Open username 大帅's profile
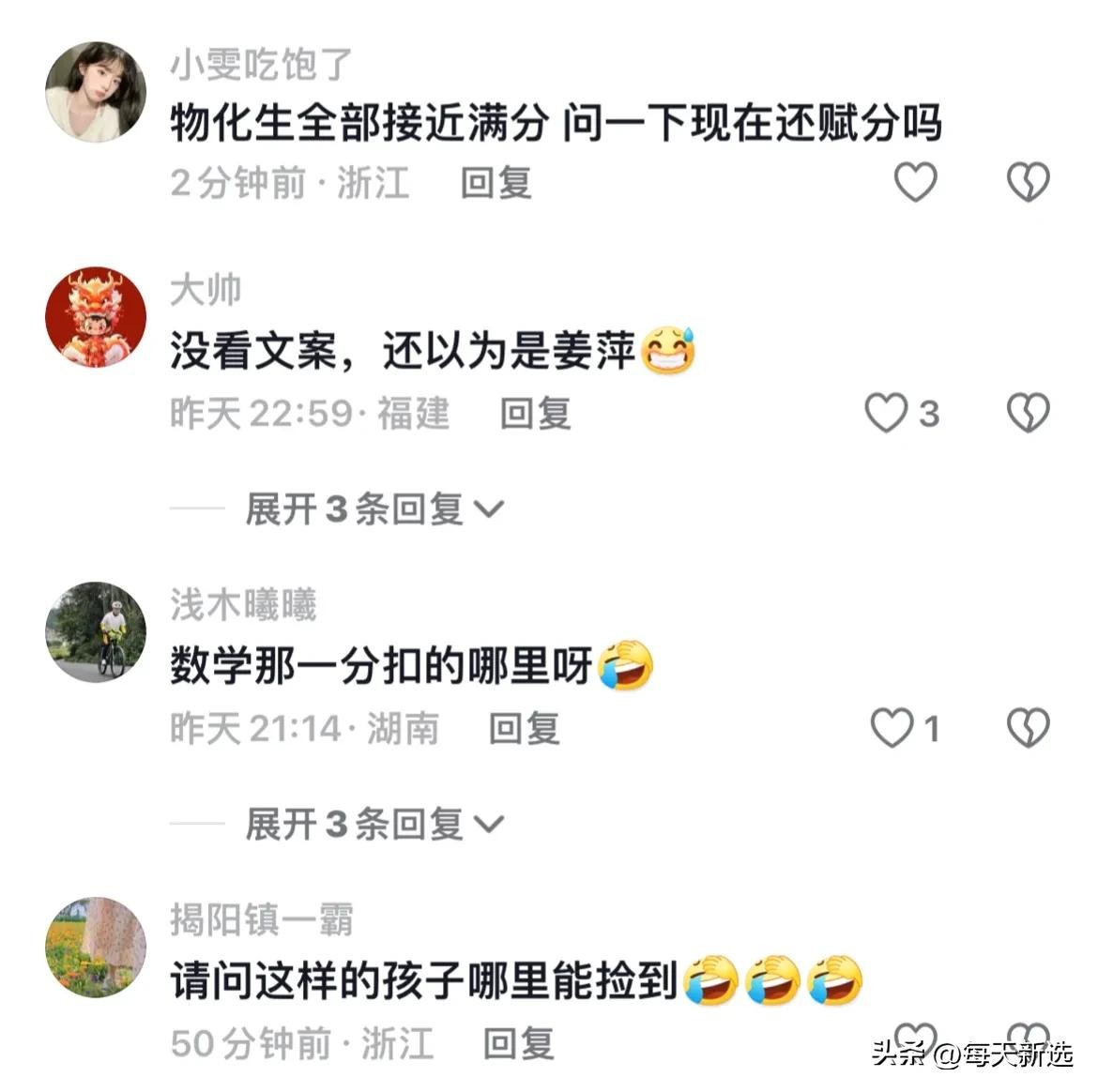Screen dimensions: 1098x1092 pyautogui.click(x=206, y=290)
